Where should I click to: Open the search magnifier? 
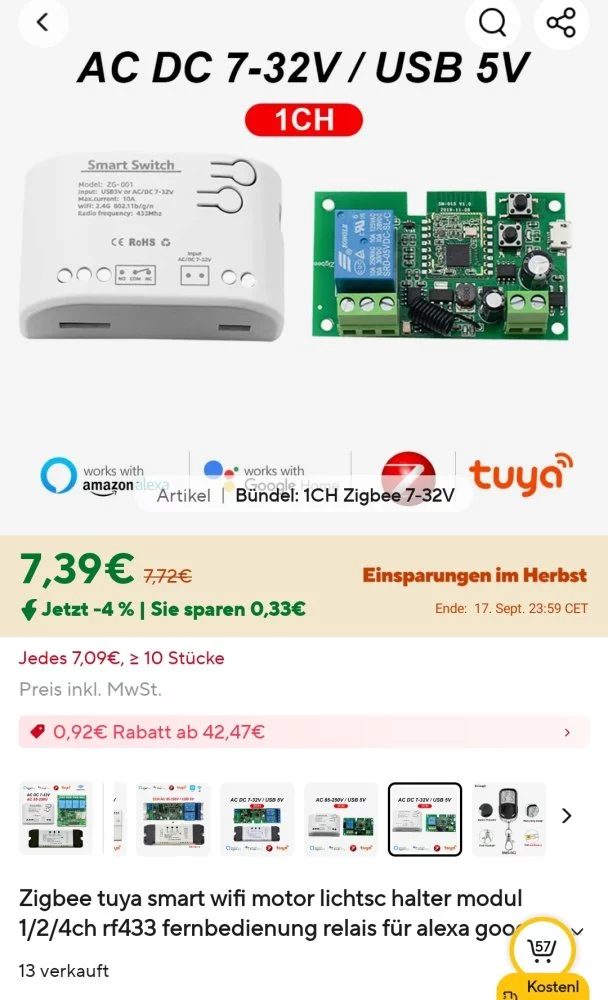492,23
